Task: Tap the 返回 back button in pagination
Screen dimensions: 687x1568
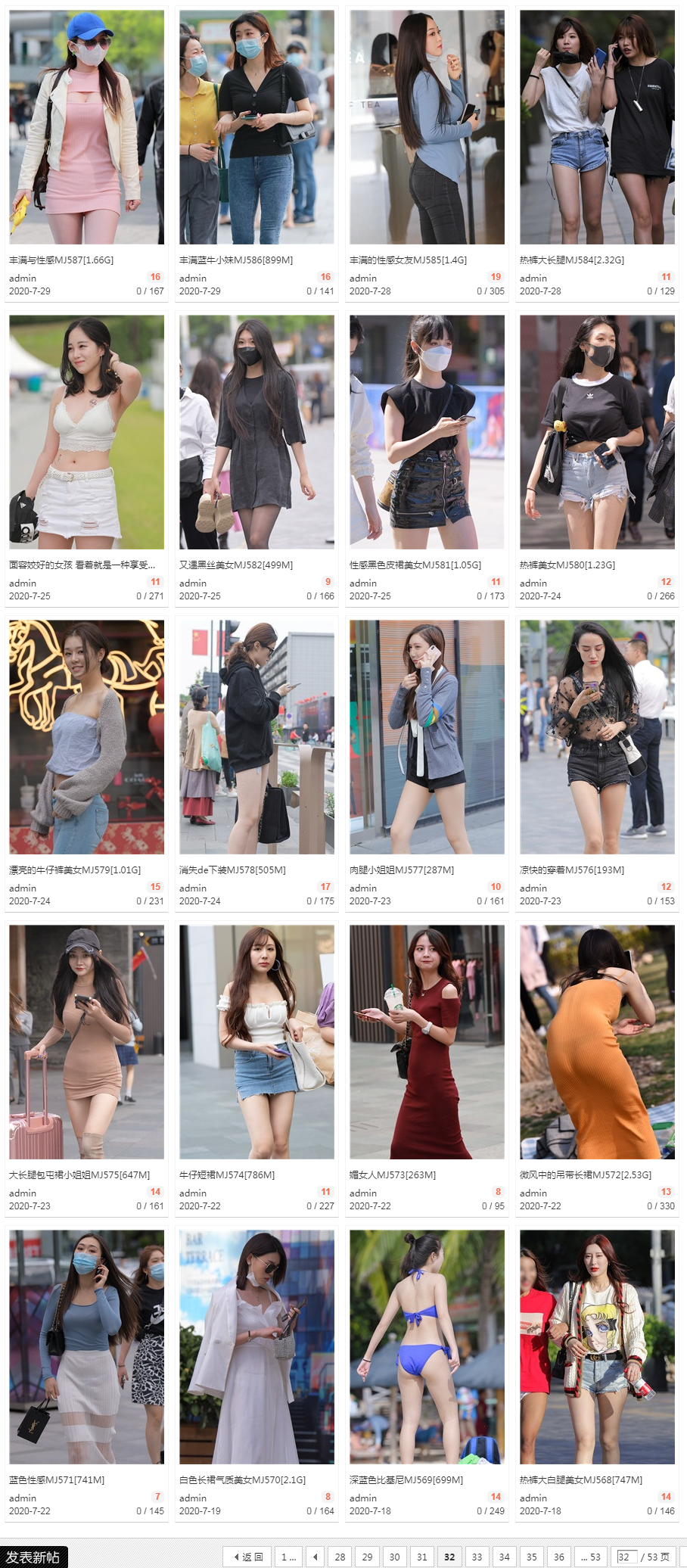Action: pyautogui.click(x=247, y=1557)
